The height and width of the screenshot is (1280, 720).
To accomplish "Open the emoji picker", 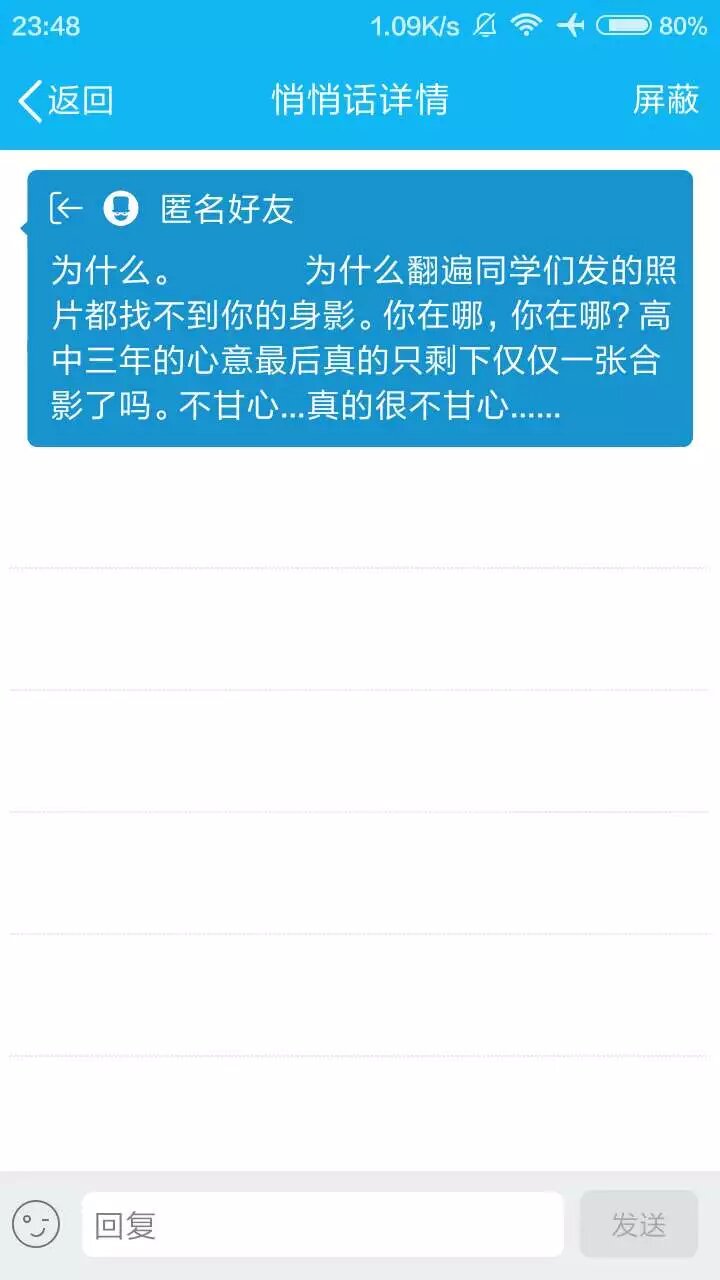I will (x=37, y=1224).
